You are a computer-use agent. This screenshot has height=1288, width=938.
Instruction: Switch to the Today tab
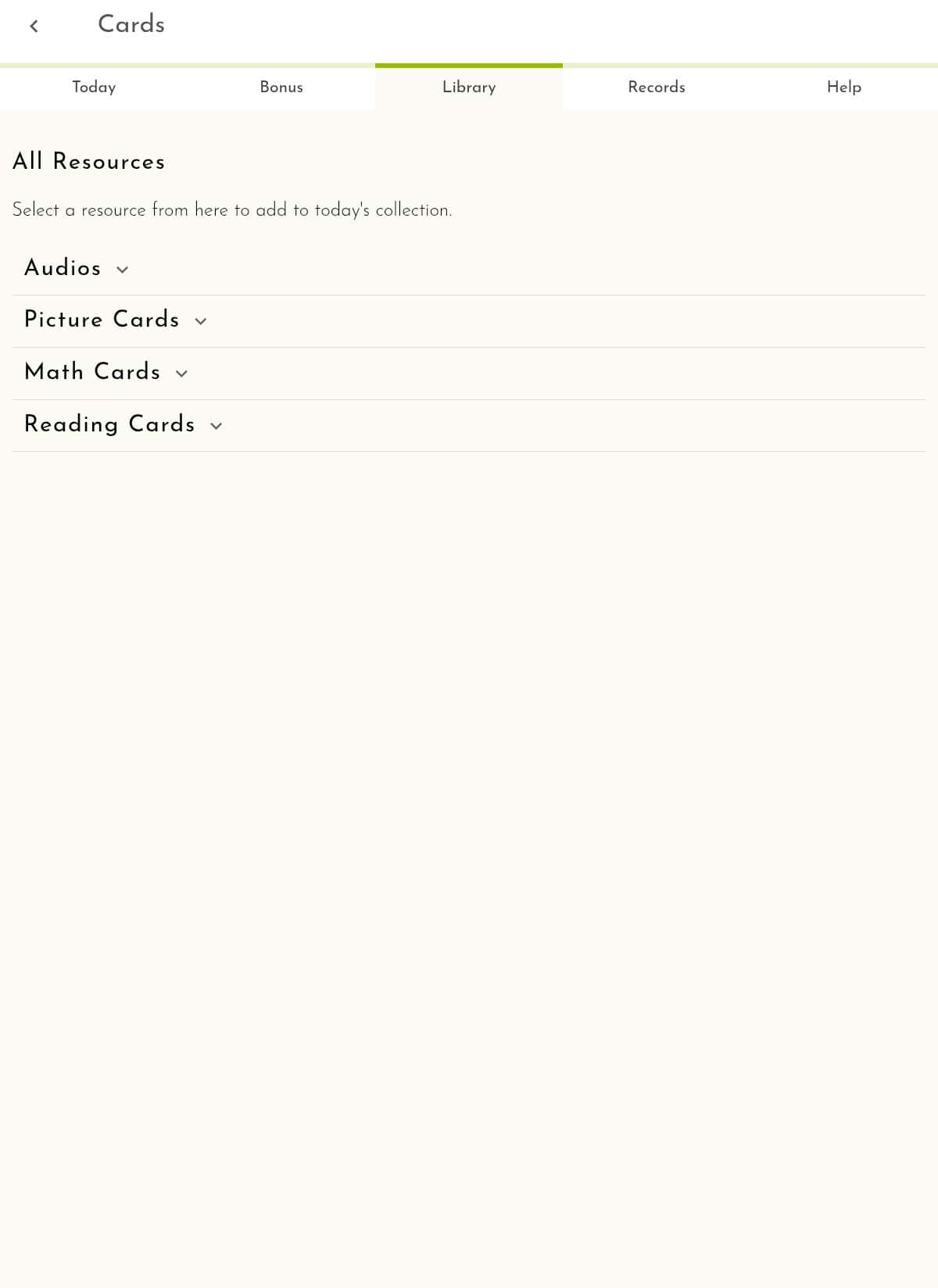(x=94, y=87)
